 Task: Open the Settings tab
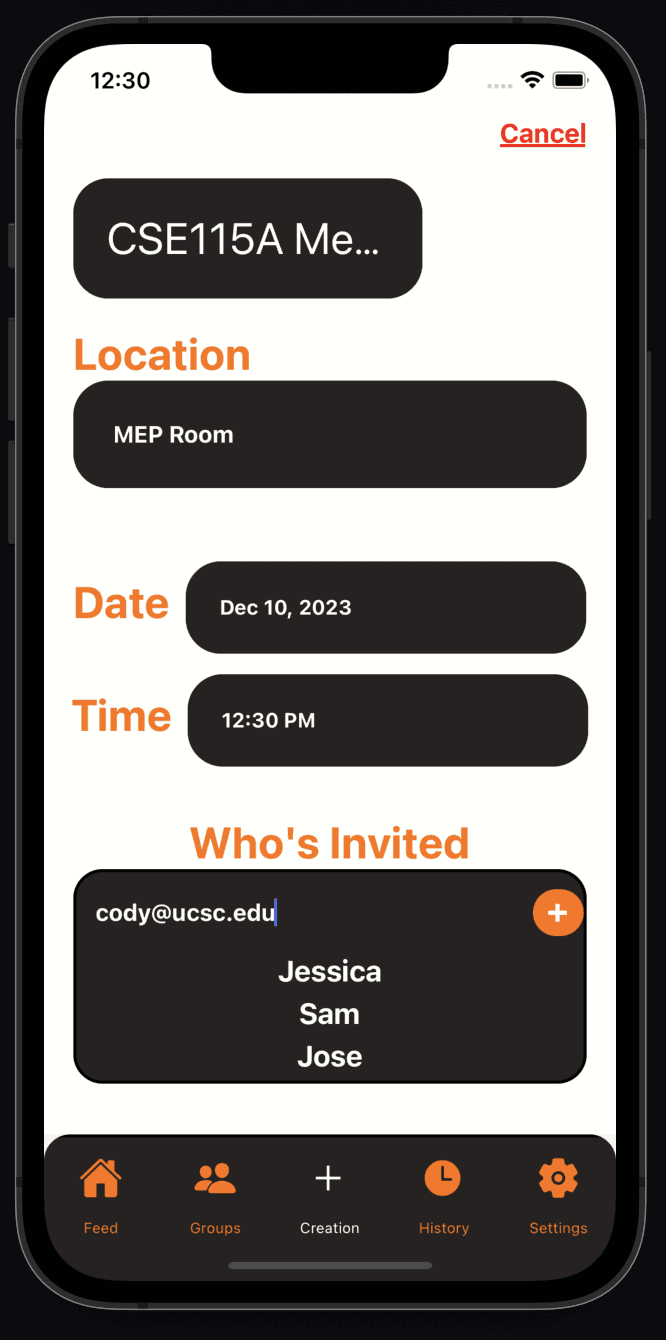tap(558, 1196)
